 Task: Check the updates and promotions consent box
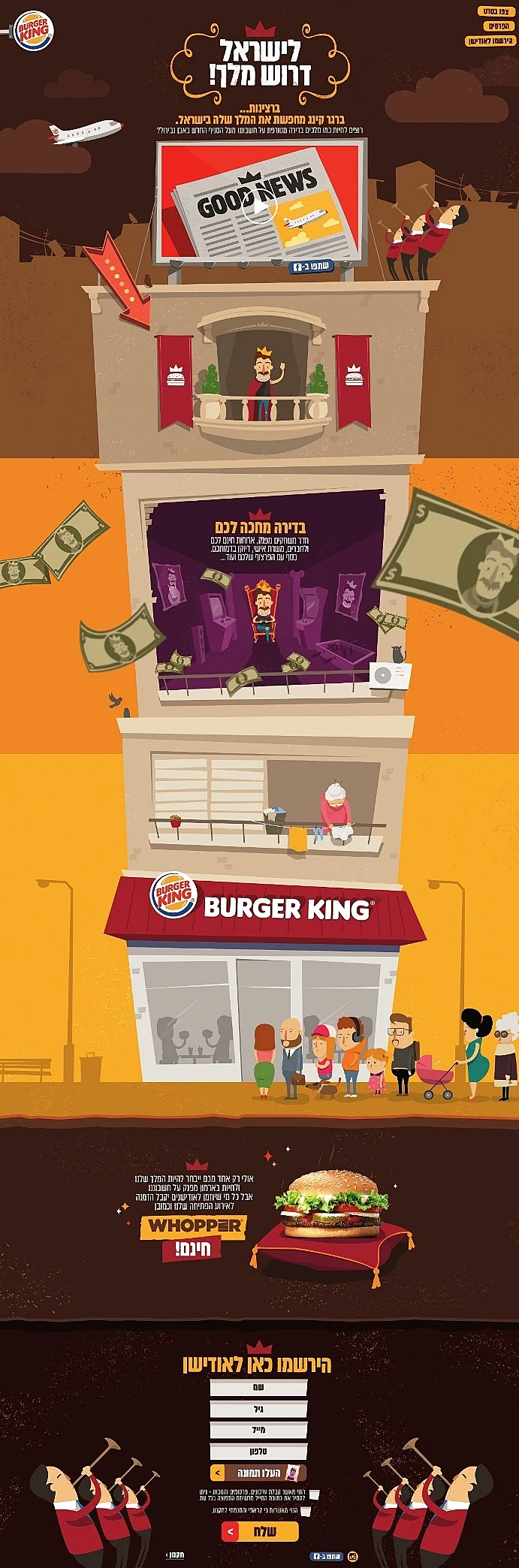pyautogui.click(x=315, y=1494)
